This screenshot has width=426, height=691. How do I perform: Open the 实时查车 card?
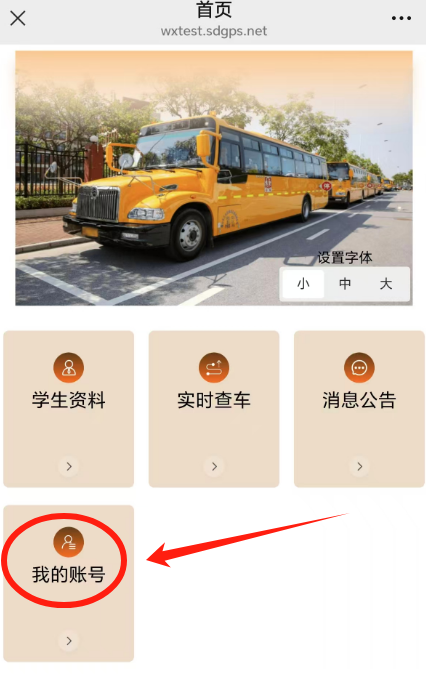(214, 409)
